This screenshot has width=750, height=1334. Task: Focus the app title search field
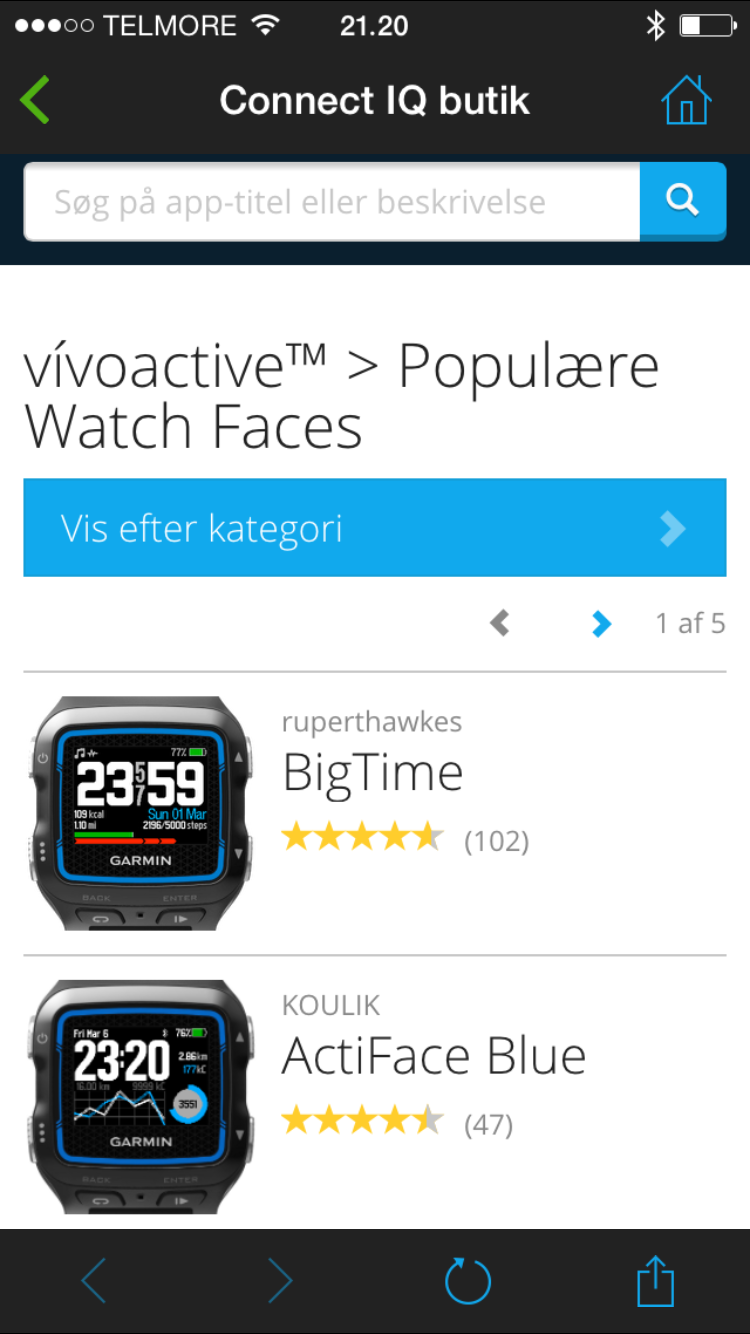pyautogui.click(x=332, y=202)
